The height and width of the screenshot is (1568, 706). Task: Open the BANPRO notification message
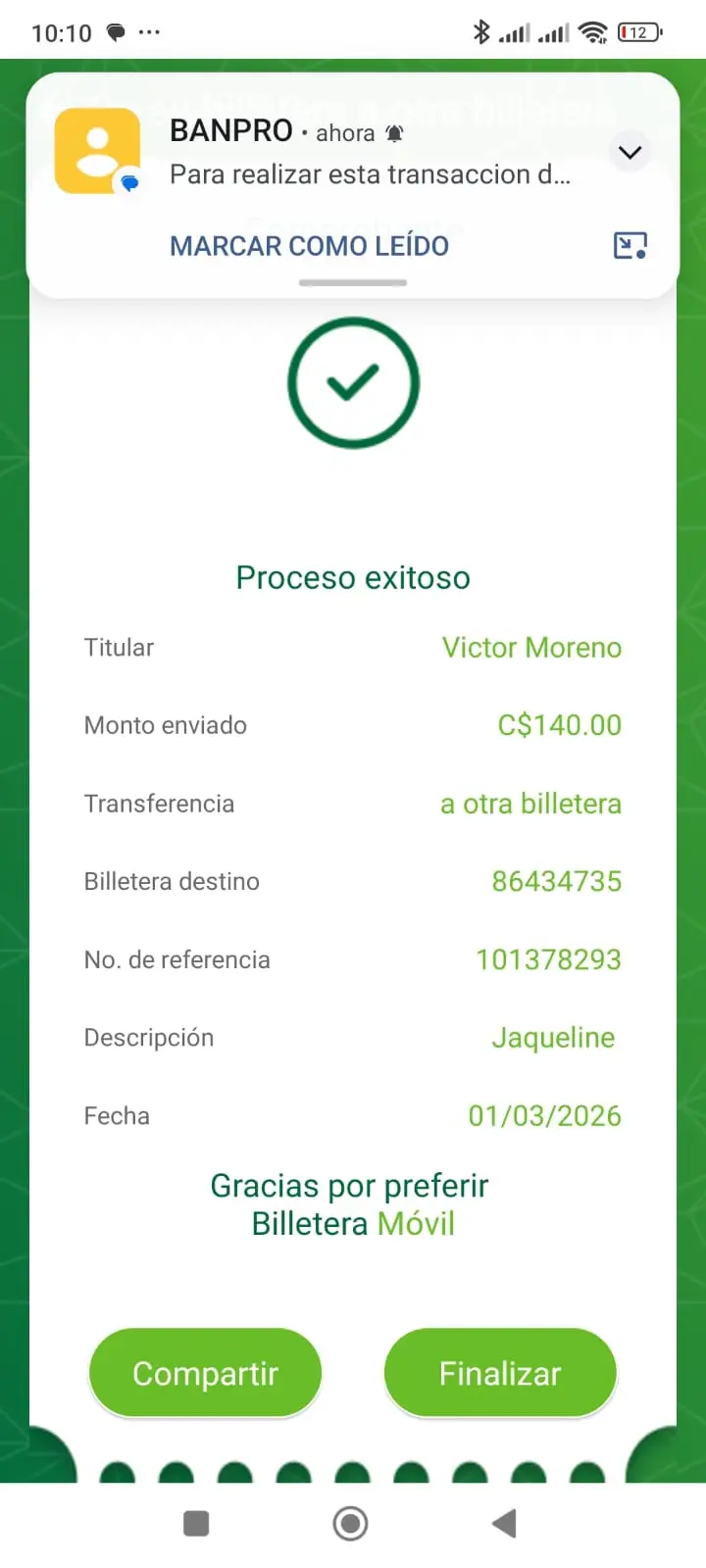[x=369, y=174]
